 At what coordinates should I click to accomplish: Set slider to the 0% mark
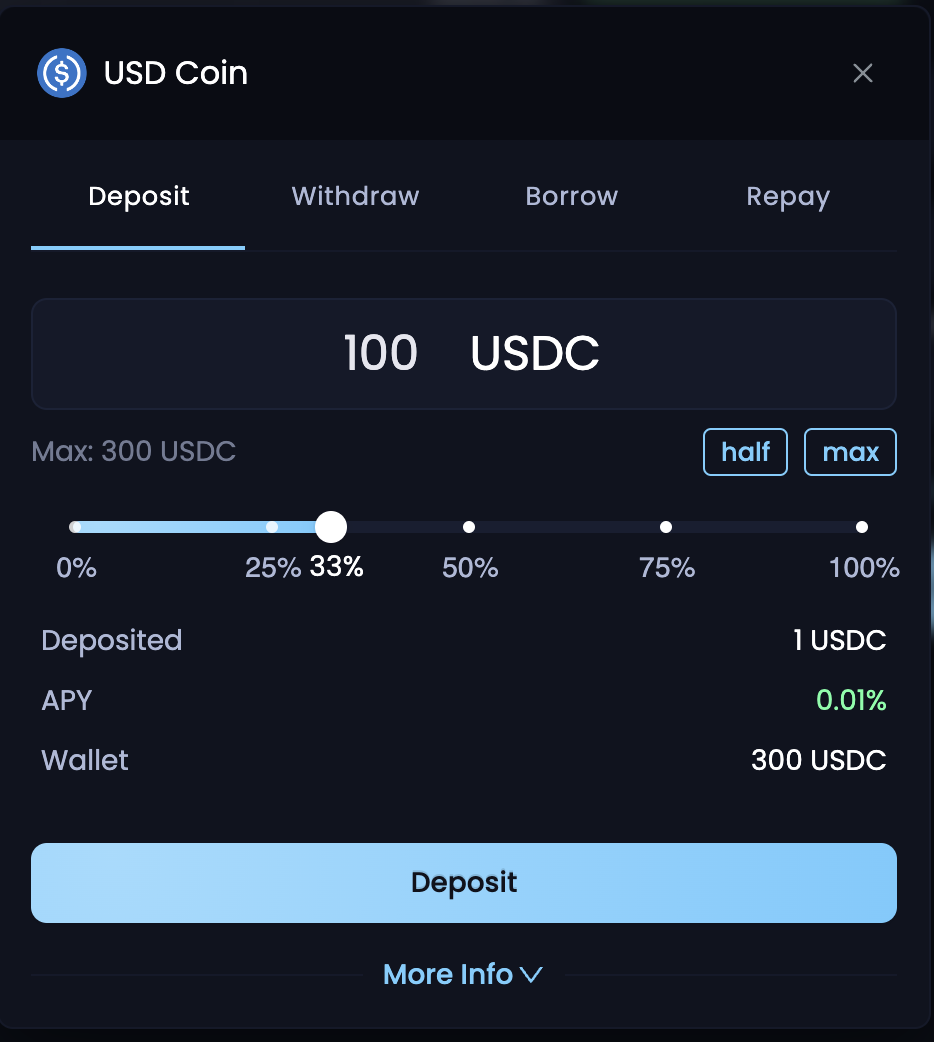tap(76, 527)
